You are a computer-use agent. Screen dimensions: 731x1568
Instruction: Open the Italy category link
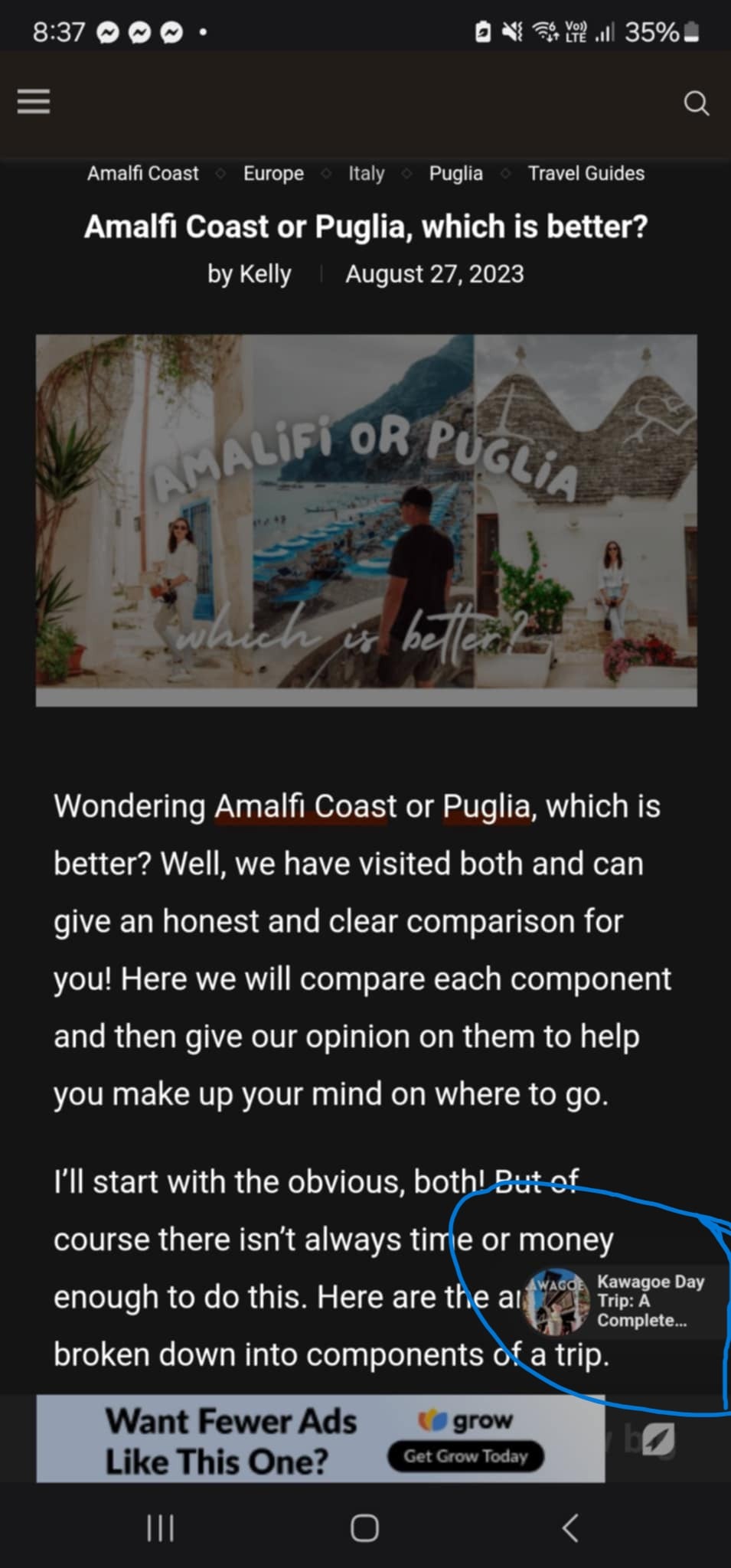366,174
